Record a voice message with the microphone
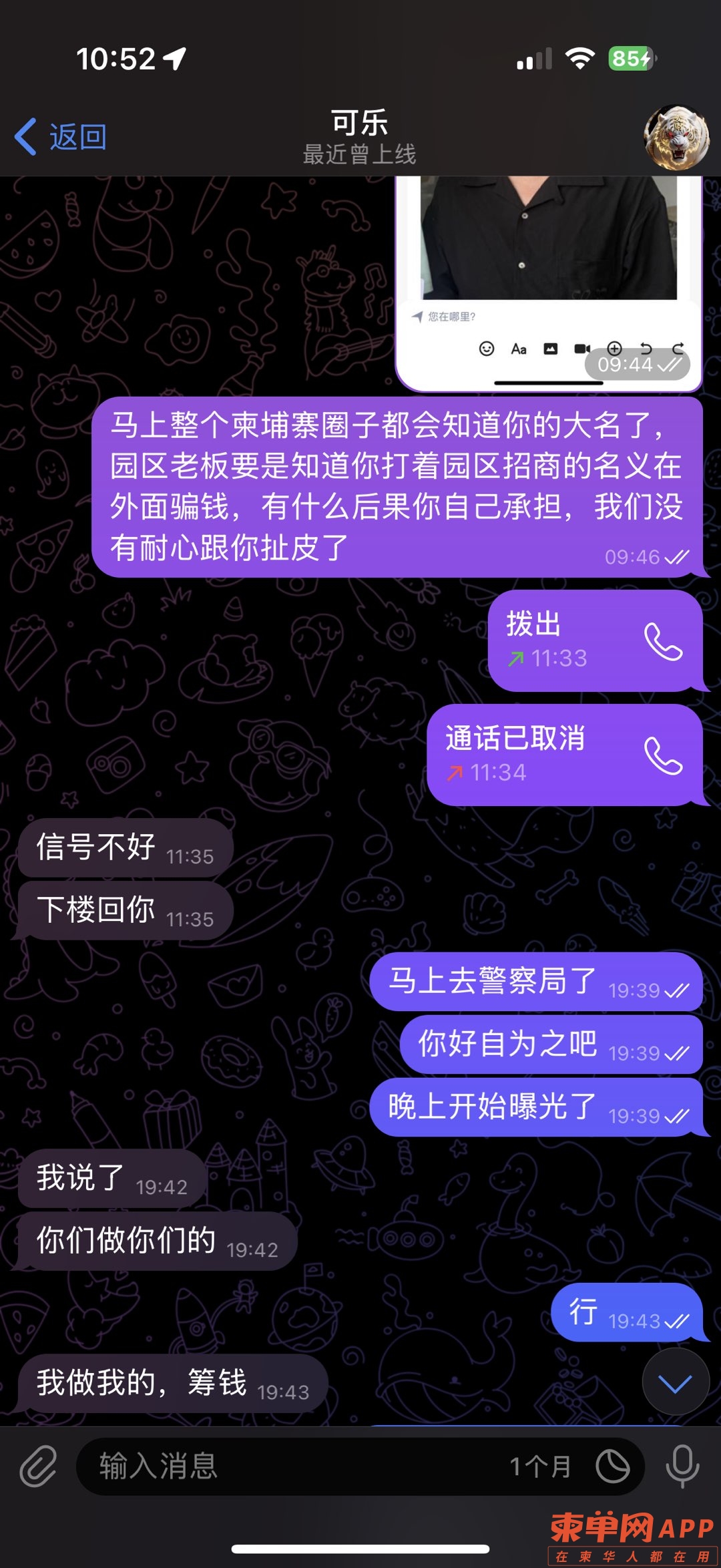This screenshot has height=1568, width=721. tap(682, 1466)
